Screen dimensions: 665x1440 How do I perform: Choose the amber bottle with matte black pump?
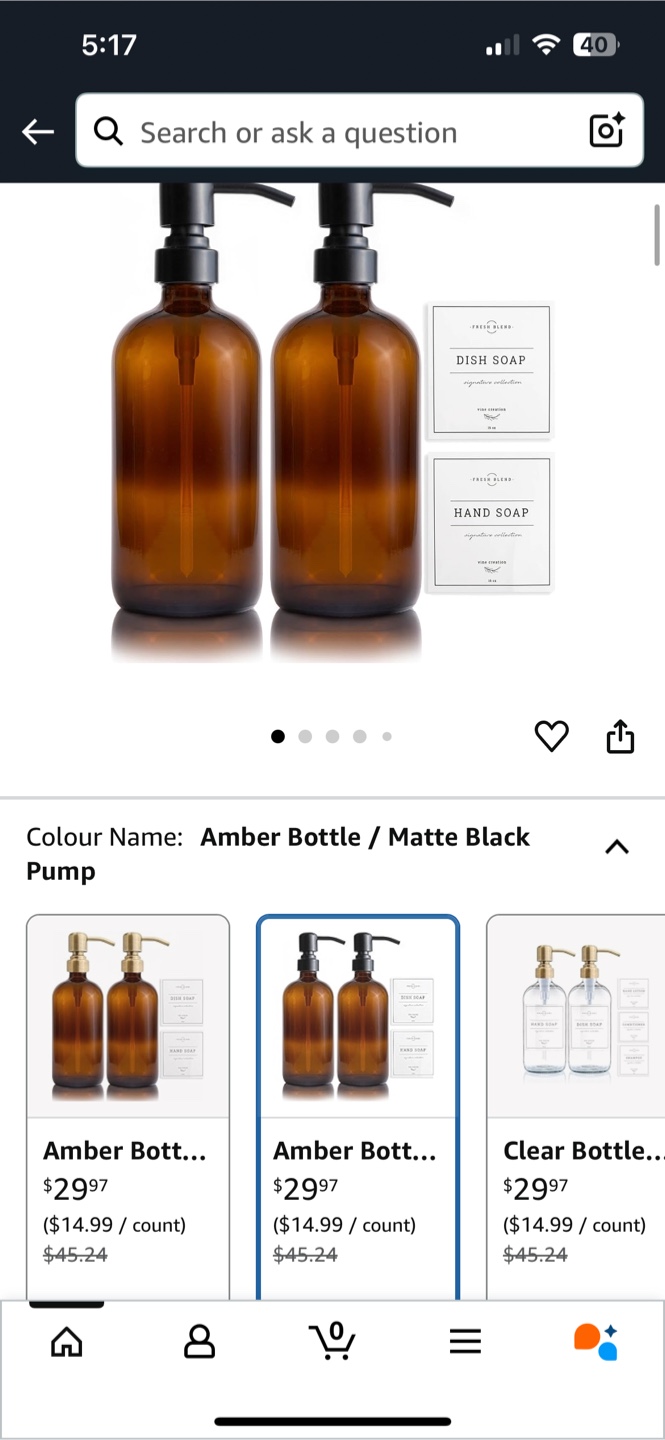click(357, 1100)
